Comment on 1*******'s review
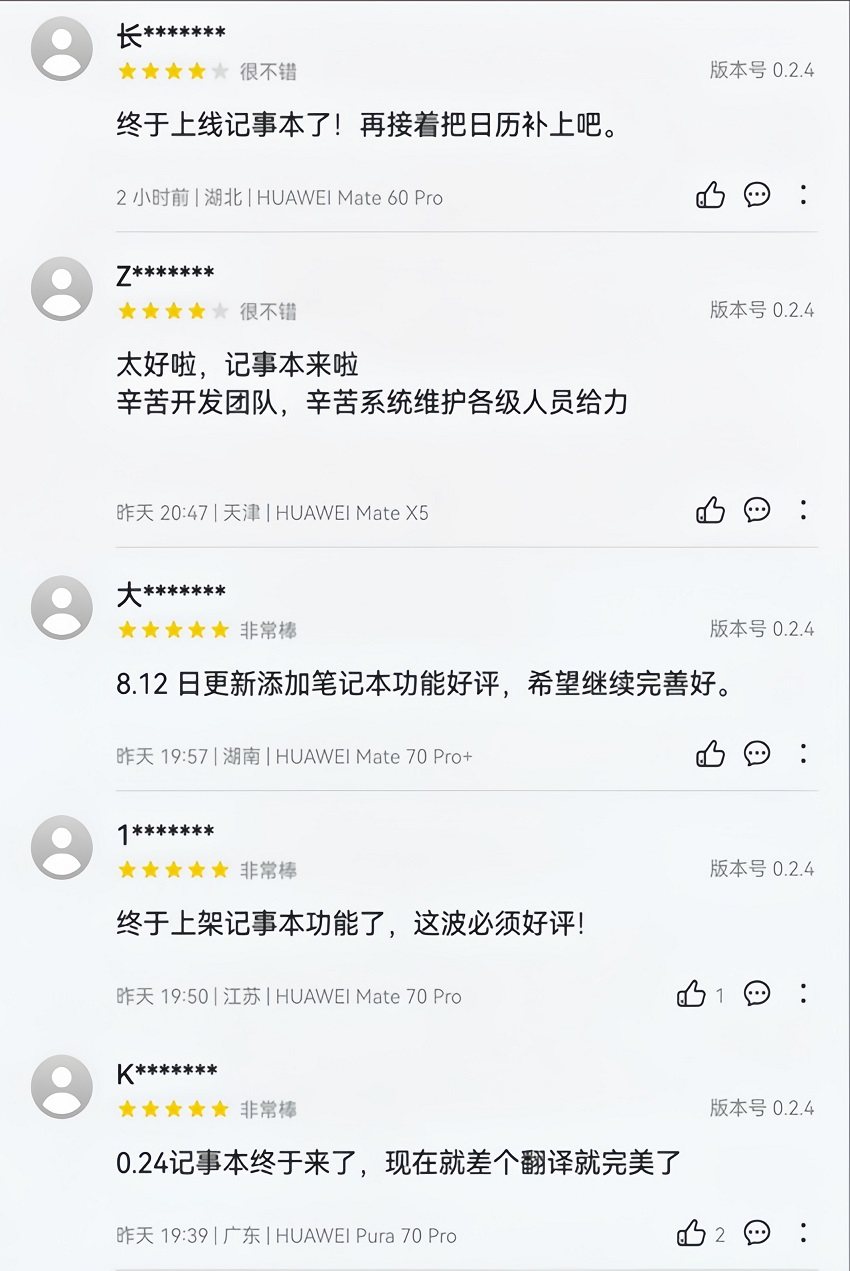850x1271 pixels. pyautogui.click(x=758, y=994)
